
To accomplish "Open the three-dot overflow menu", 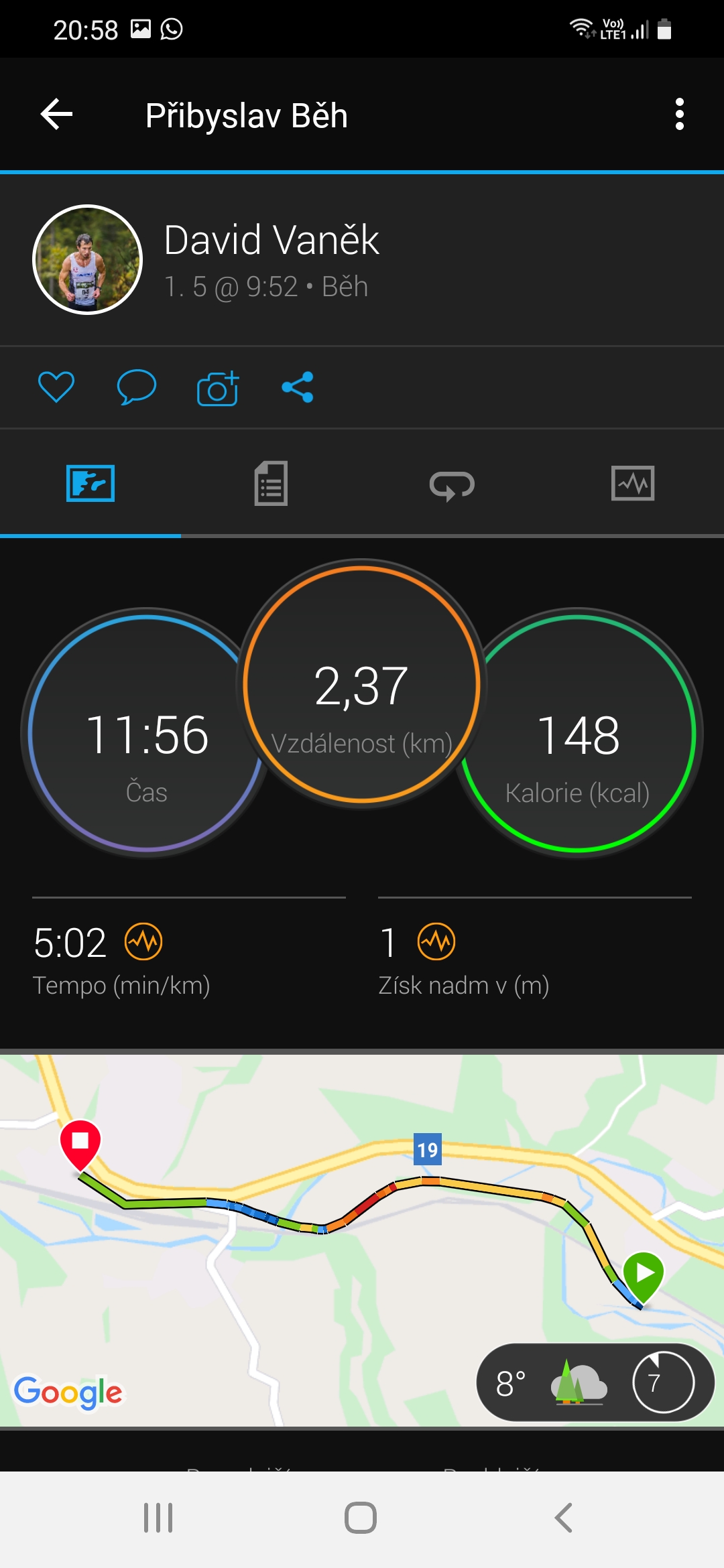I will coord(679,115).
